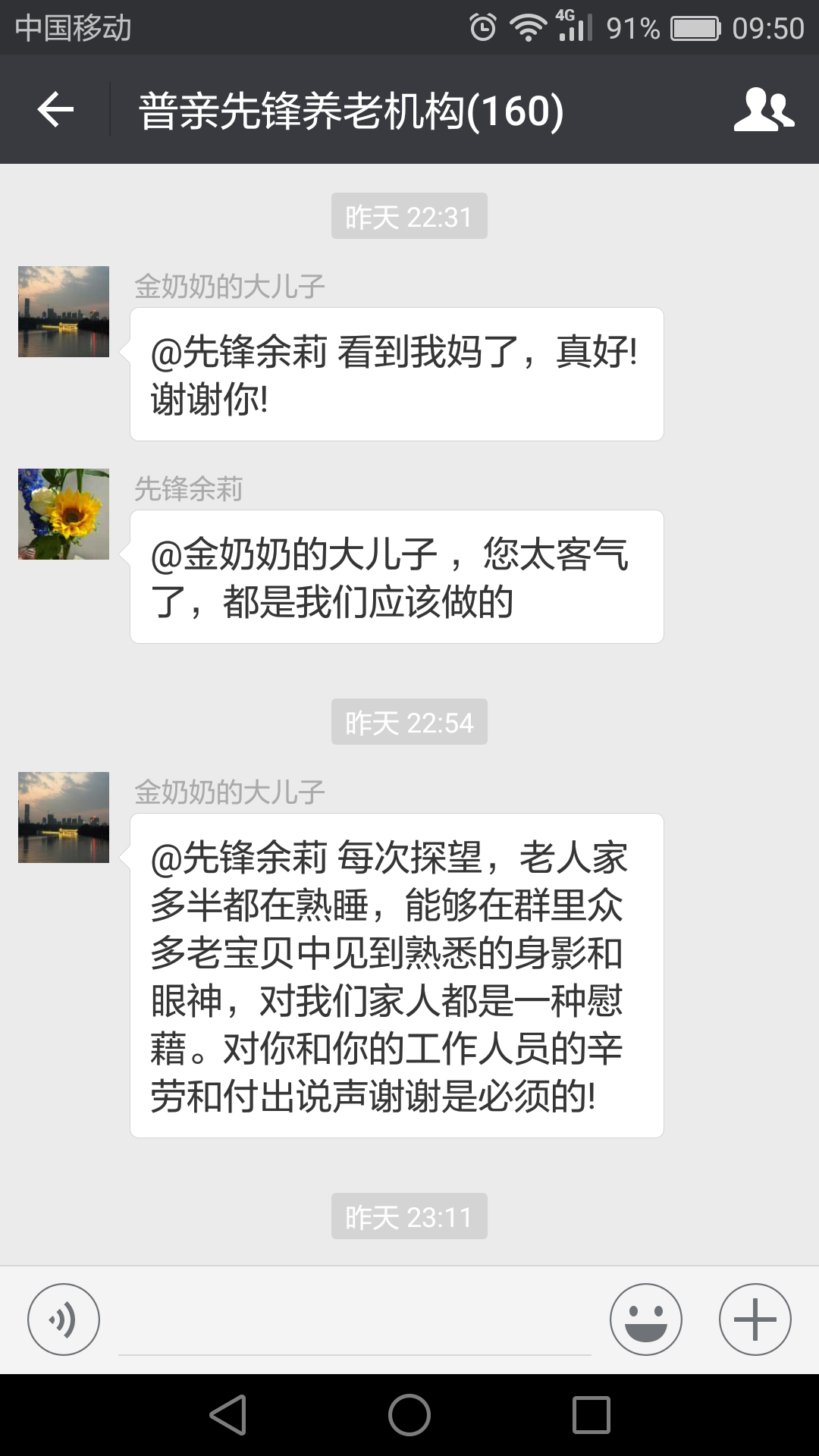Open 金奶奶的大儿子's avatar at 22:54 message

64,817
